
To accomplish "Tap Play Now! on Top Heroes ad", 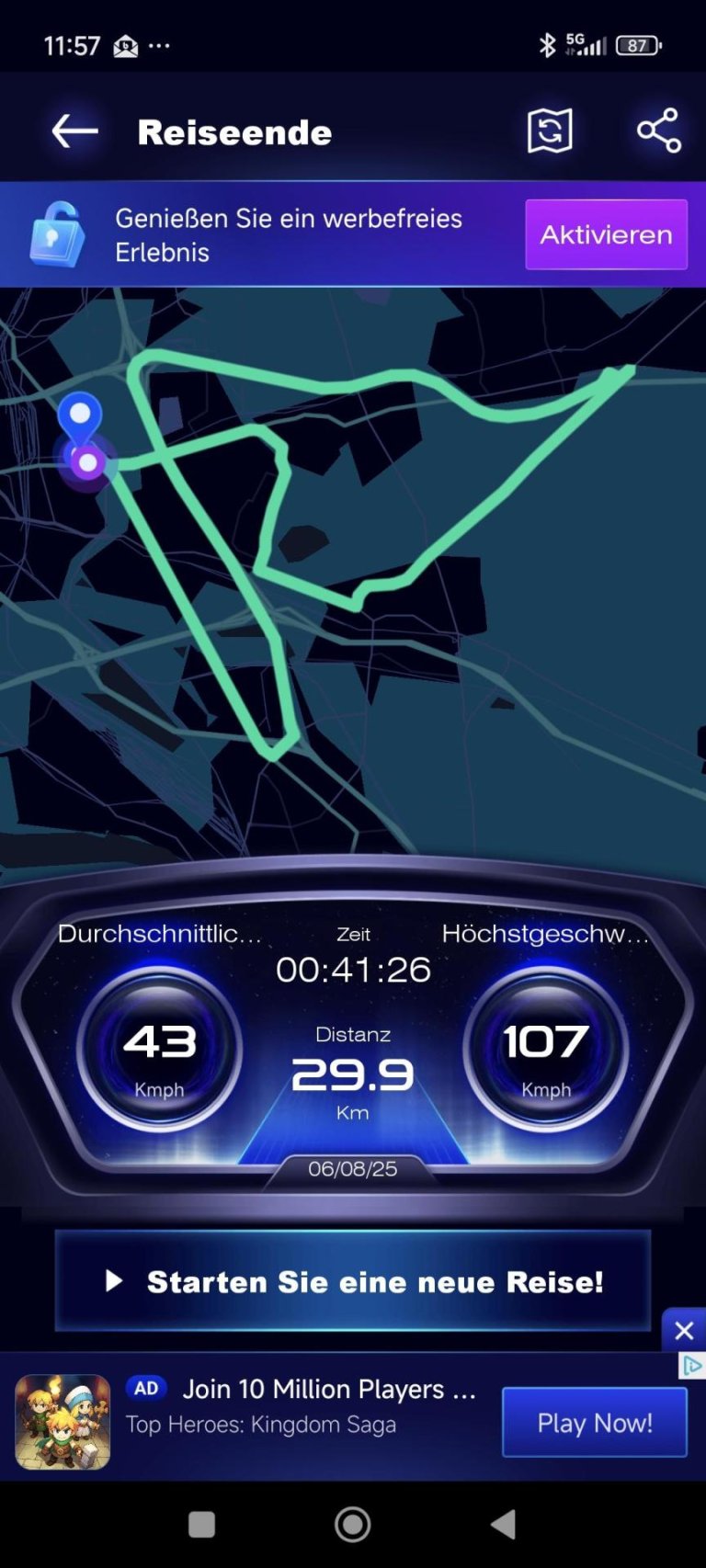I will pyautogui.click(x=594, y=1423).
